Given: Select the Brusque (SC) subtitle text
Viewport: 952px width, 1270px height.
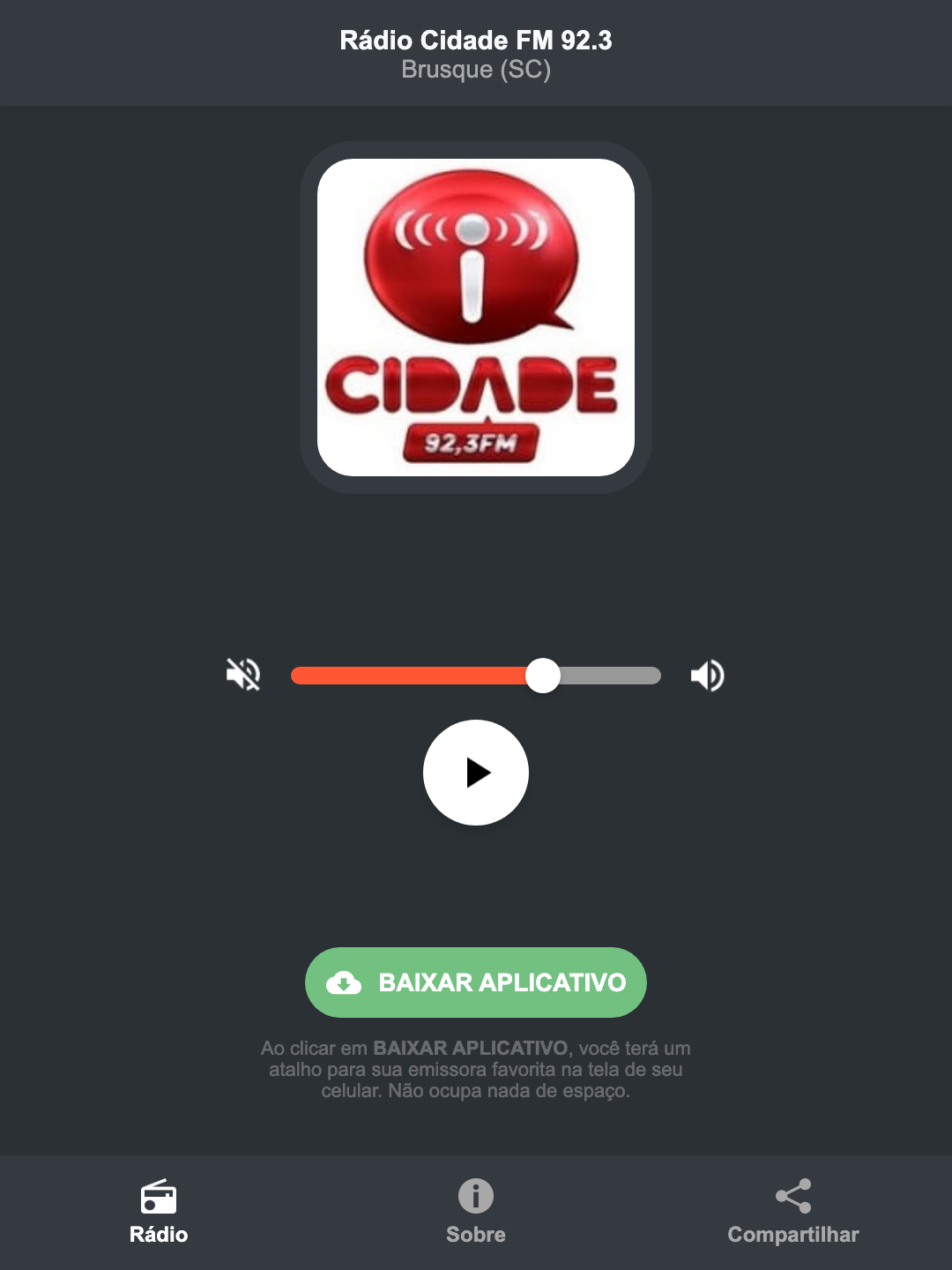Looking at the screenshot, I should pyautogui.click(x=475, y=71).
